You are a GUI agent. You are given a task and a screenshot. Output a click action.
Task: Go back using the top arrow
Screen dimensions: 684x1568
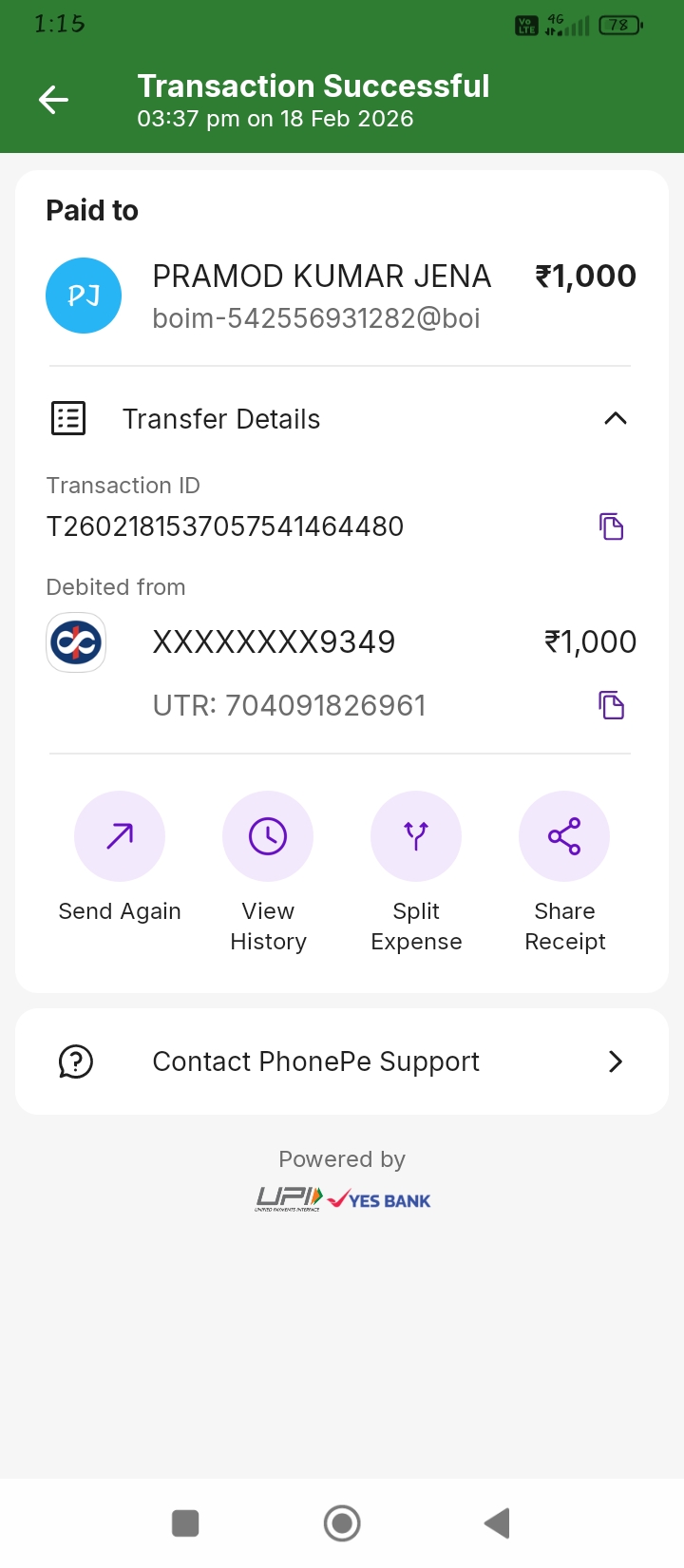(x=54, y=100)
